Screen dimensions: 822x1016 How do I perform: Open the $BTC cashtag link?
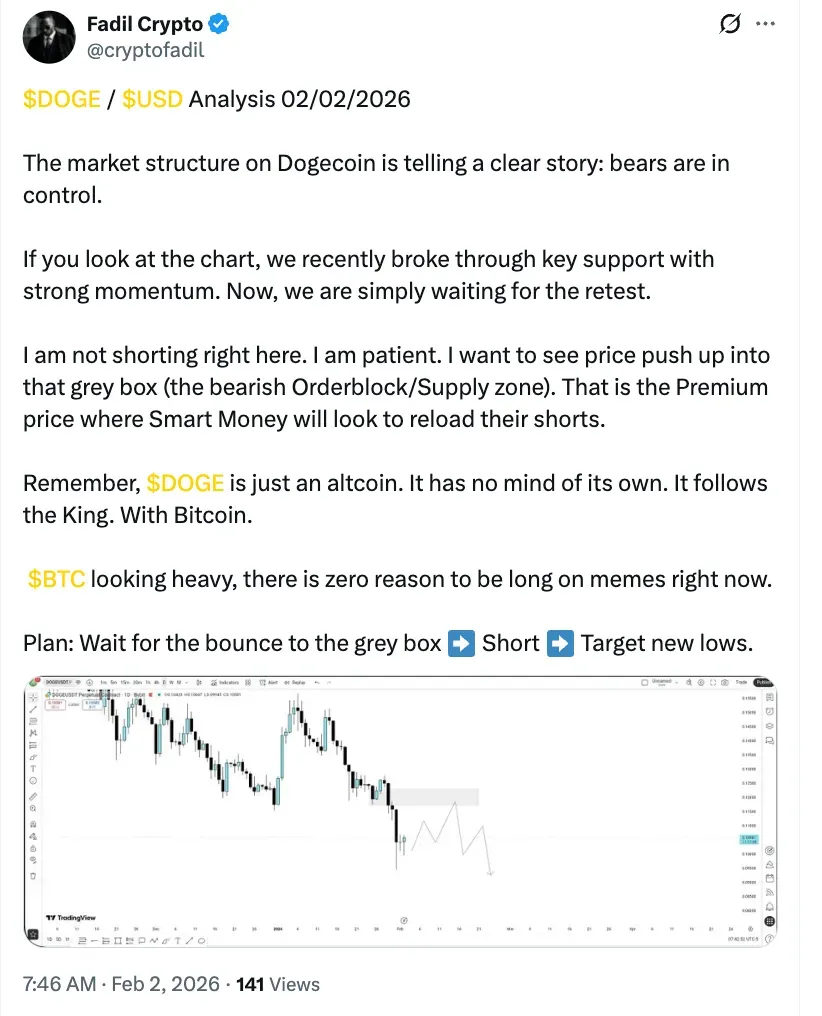pos(57,579)
